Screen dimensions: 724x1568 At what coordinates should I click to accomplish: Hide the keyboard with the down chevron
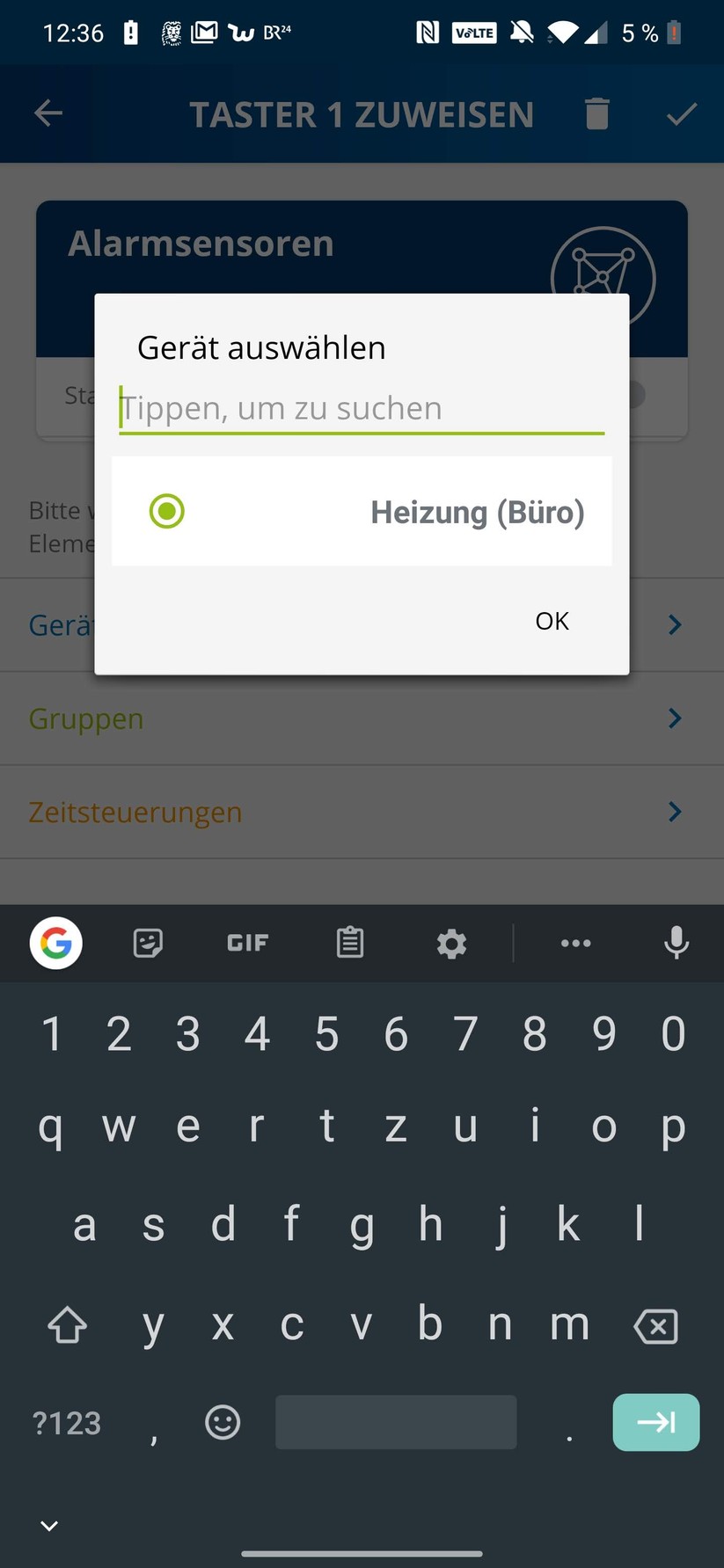tap(49, 1526)
